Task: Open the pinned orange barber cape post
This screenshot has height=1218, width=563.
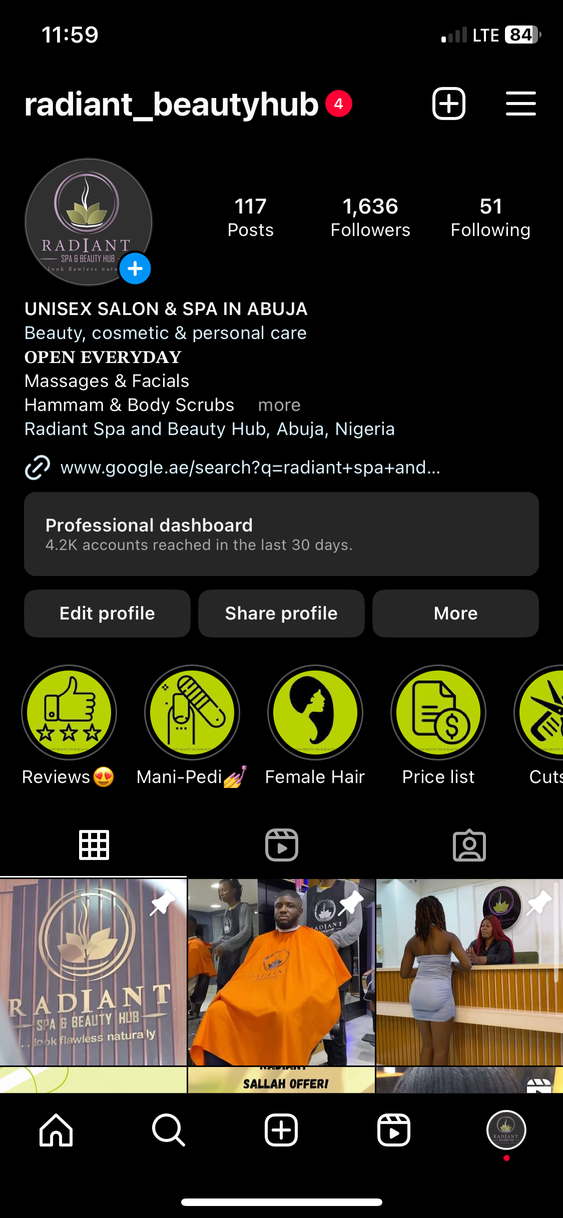Action: pyautogui.click(x=281, y=972)
